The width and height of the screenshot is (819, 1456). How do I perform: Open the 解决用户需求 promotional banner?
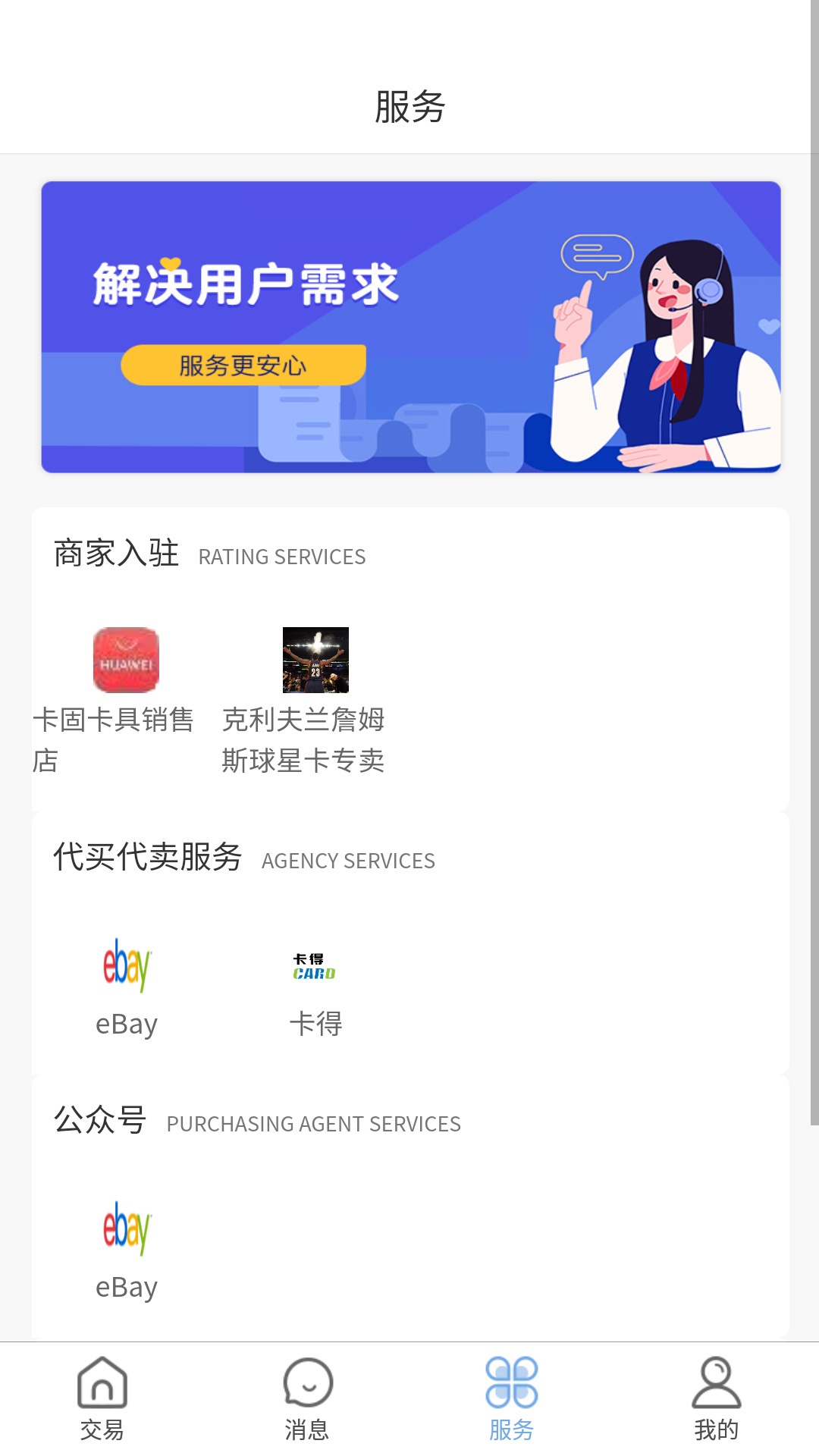409,326
